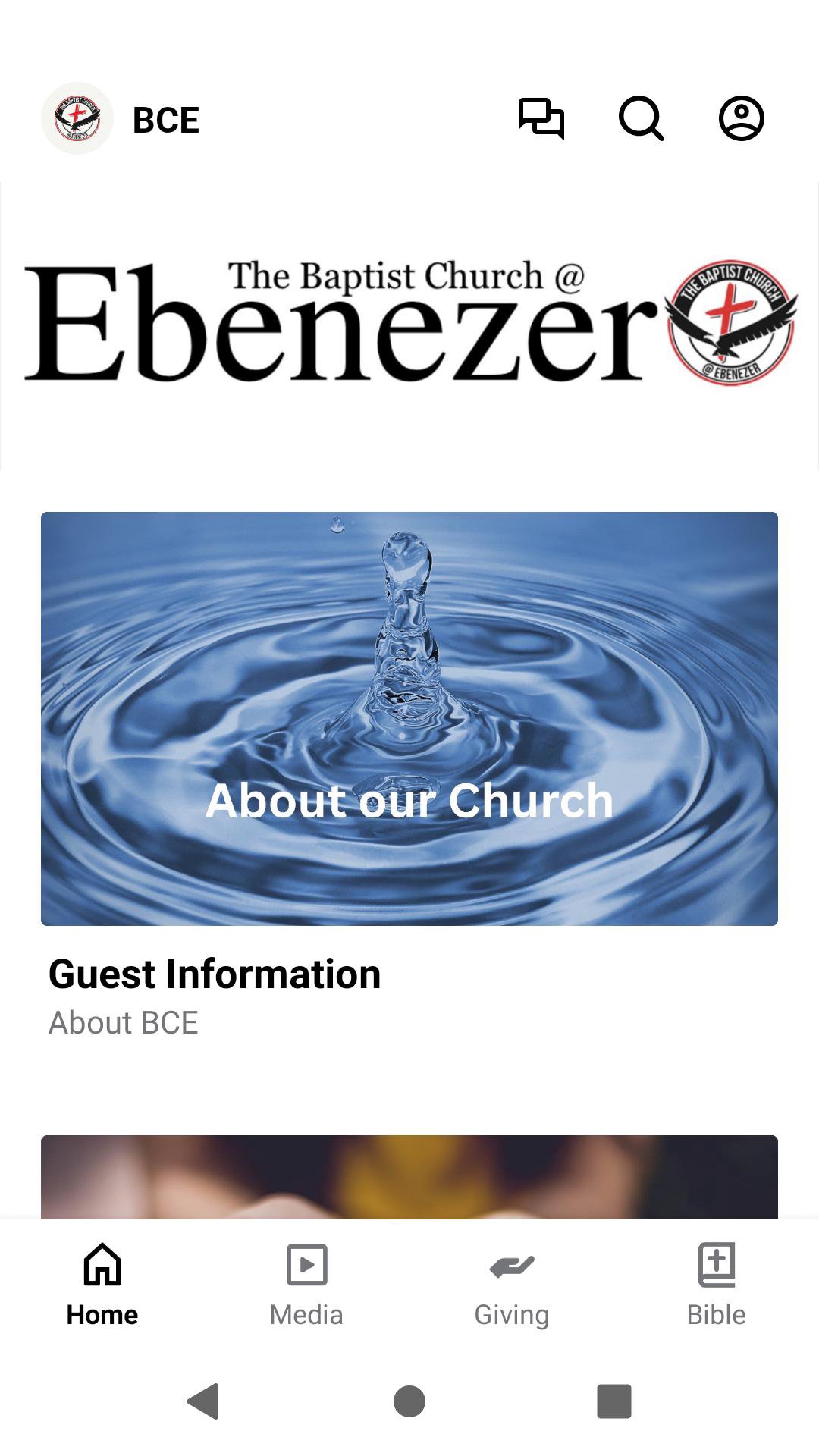The width and height of the screenshot is (819, 1456).
Task: Open the messages chat icon
Action: 541,119
